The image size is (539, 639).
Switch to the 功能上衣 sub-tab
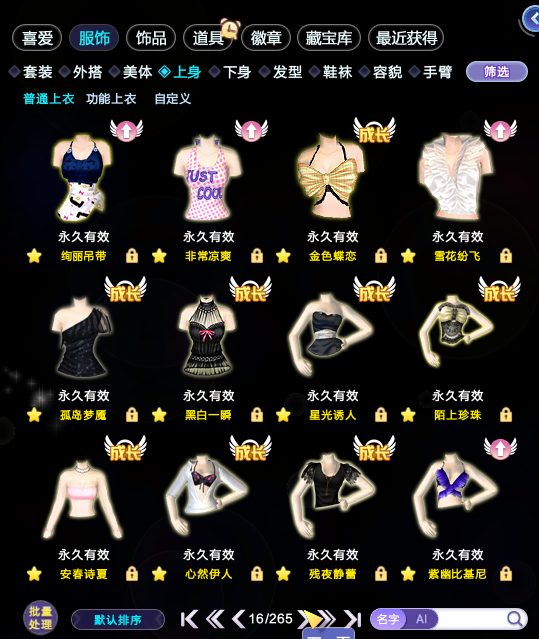111,99
